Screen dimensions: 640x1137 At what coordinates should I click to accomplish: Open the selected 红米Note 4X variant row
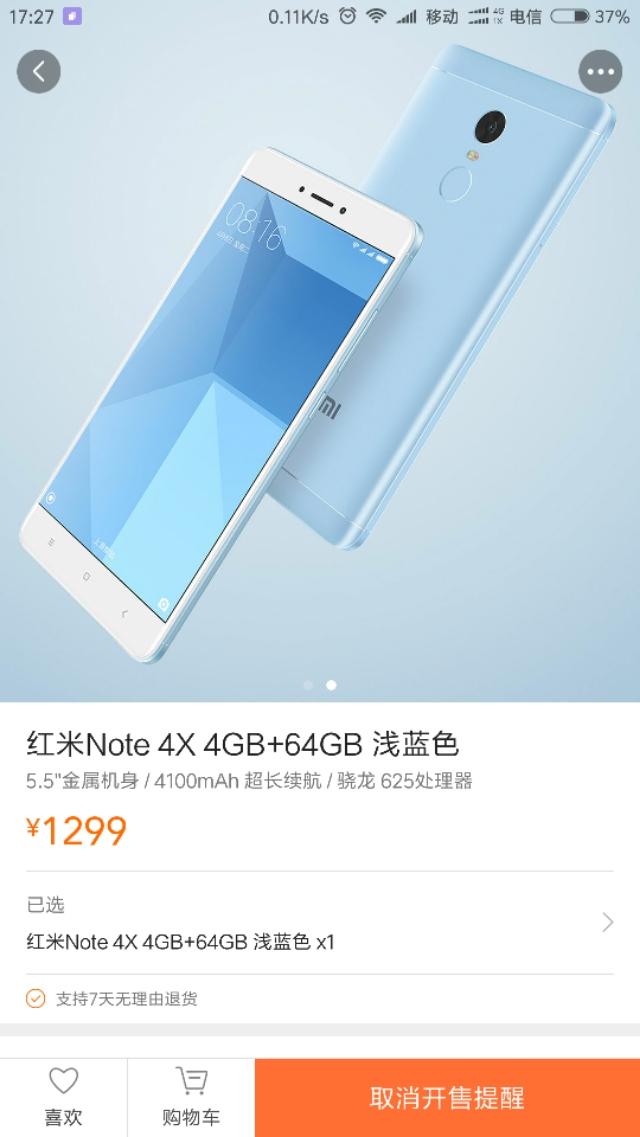click(320, 922)
